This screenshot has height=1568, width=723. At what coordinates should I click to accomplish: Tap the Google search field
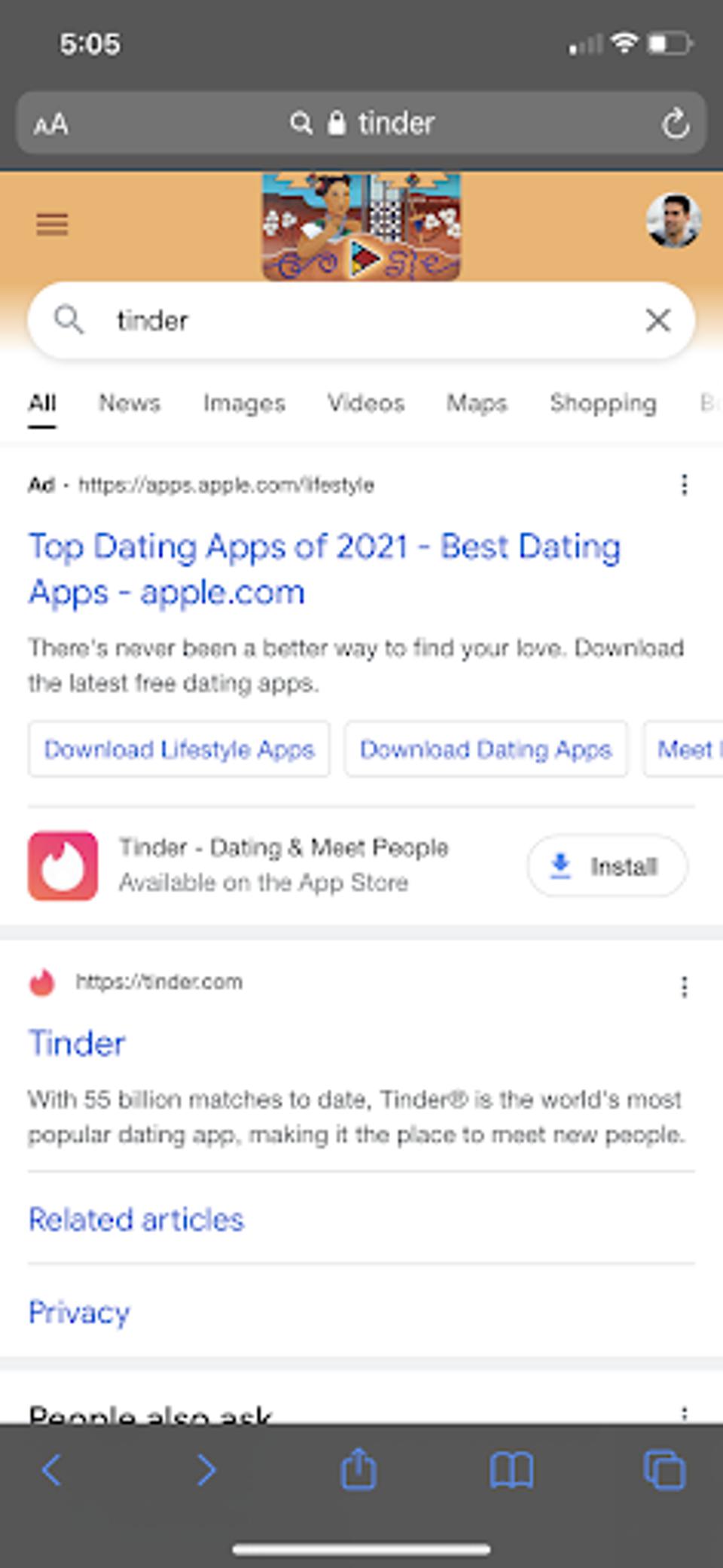pyautogui.click(x=361, y=320)
